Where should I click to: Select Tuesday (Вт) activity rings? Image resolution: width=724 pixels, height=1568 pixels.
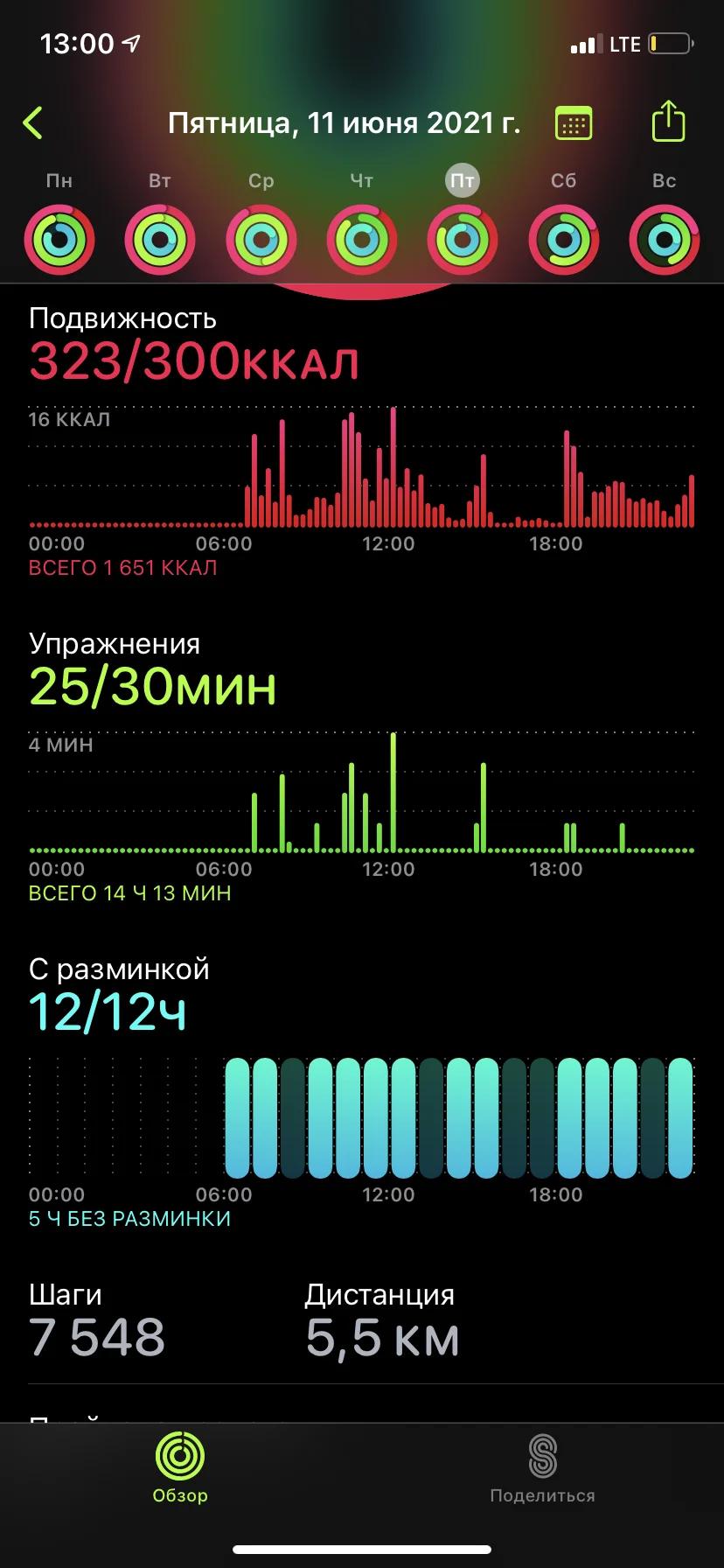click(160, 239)
